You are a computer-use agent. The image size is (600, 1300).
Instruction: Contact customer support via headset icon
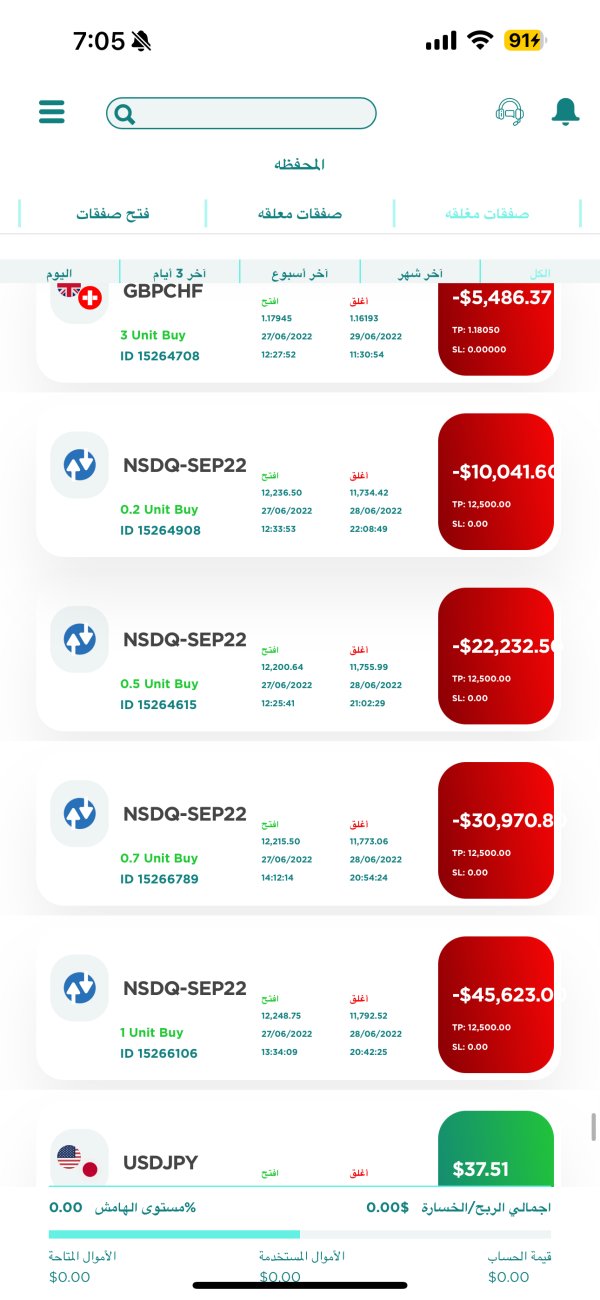510,112
